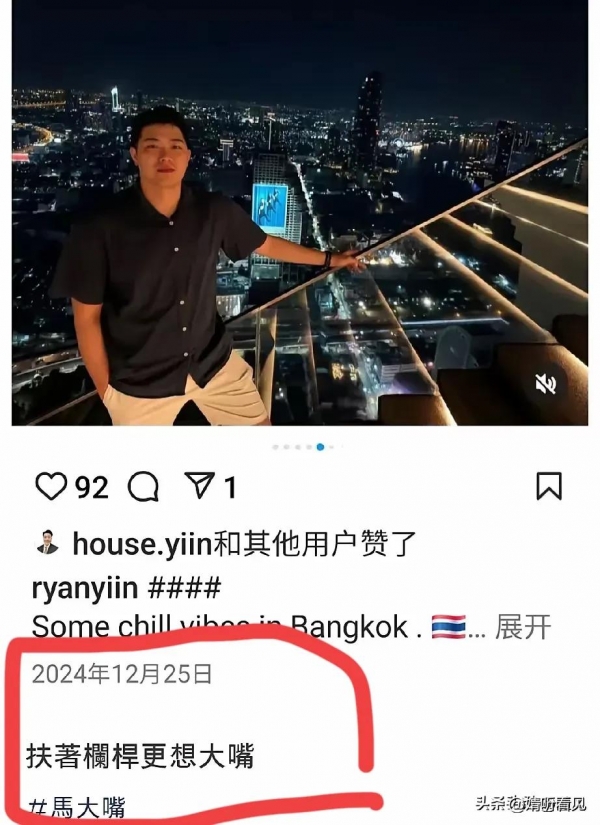600x825 pixels.
Task: Expand the caption with 展开
Action: (x=524, y=627)
